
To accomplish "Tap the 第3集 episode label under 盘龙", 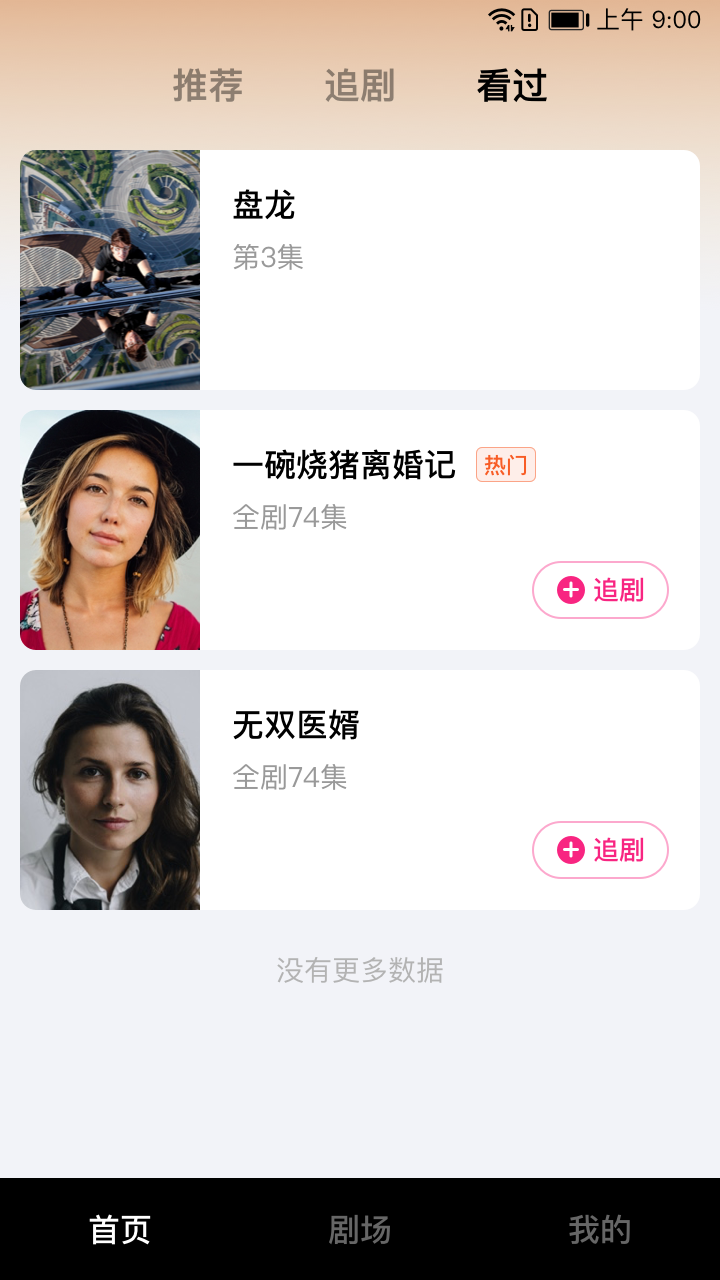I will [270, 258].
